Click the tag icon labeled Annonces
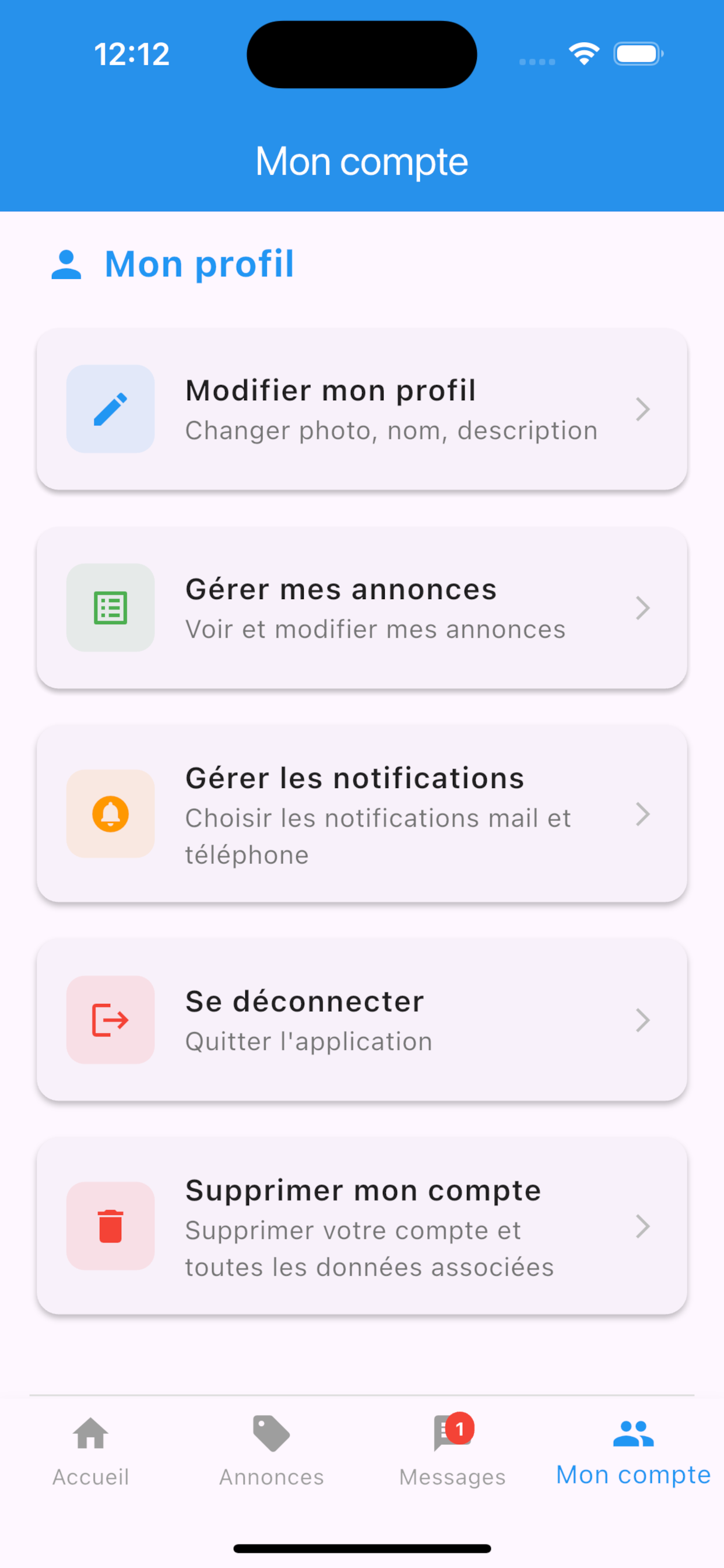 (270, 1437)
